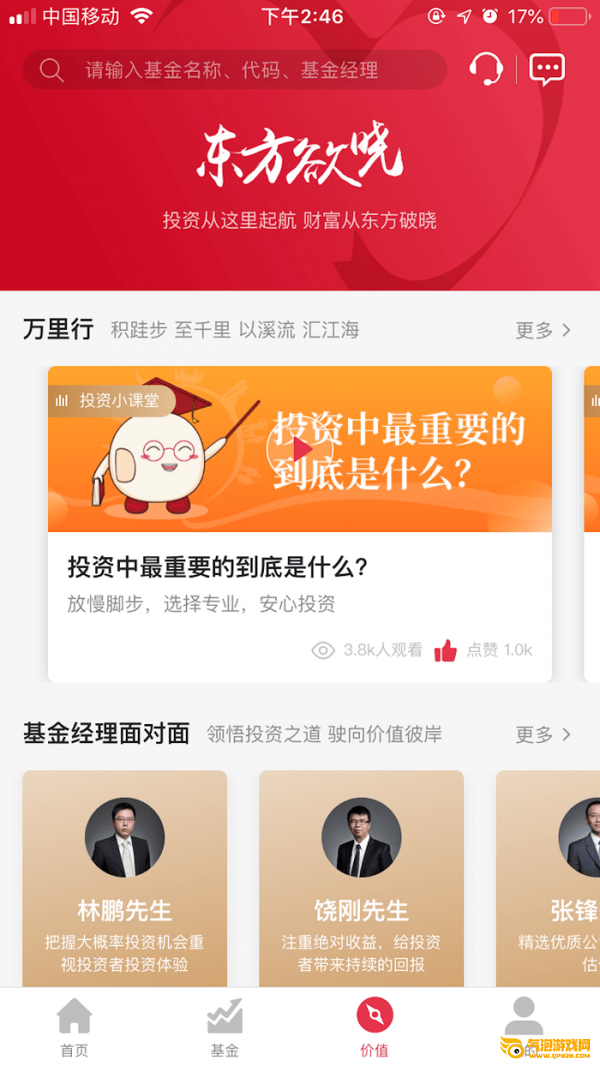The height and width of the screenshot is (1066, 600).
Task: Open the messages chat bubble icon
Action: coord(546,69)
